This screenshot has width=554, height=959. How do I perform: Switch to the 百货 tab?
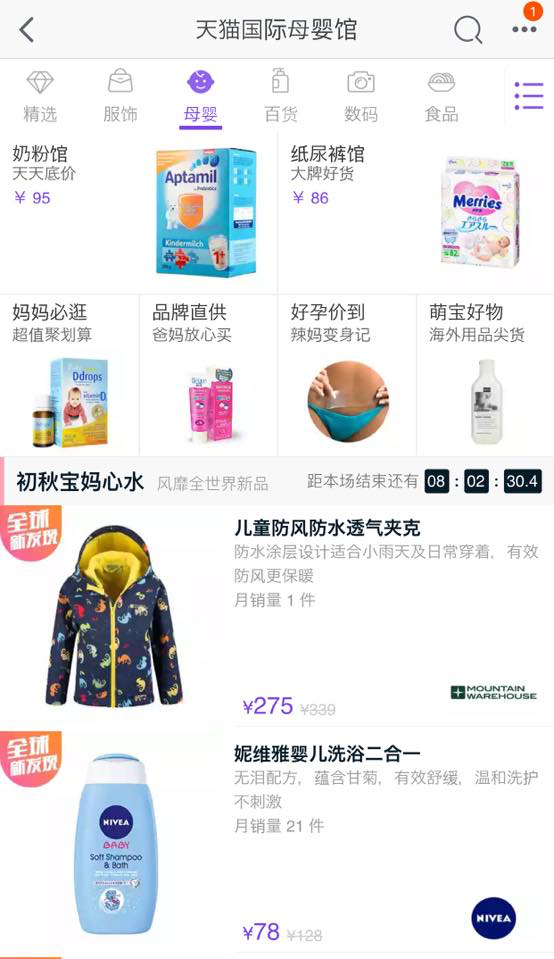(x=281, y=97)
